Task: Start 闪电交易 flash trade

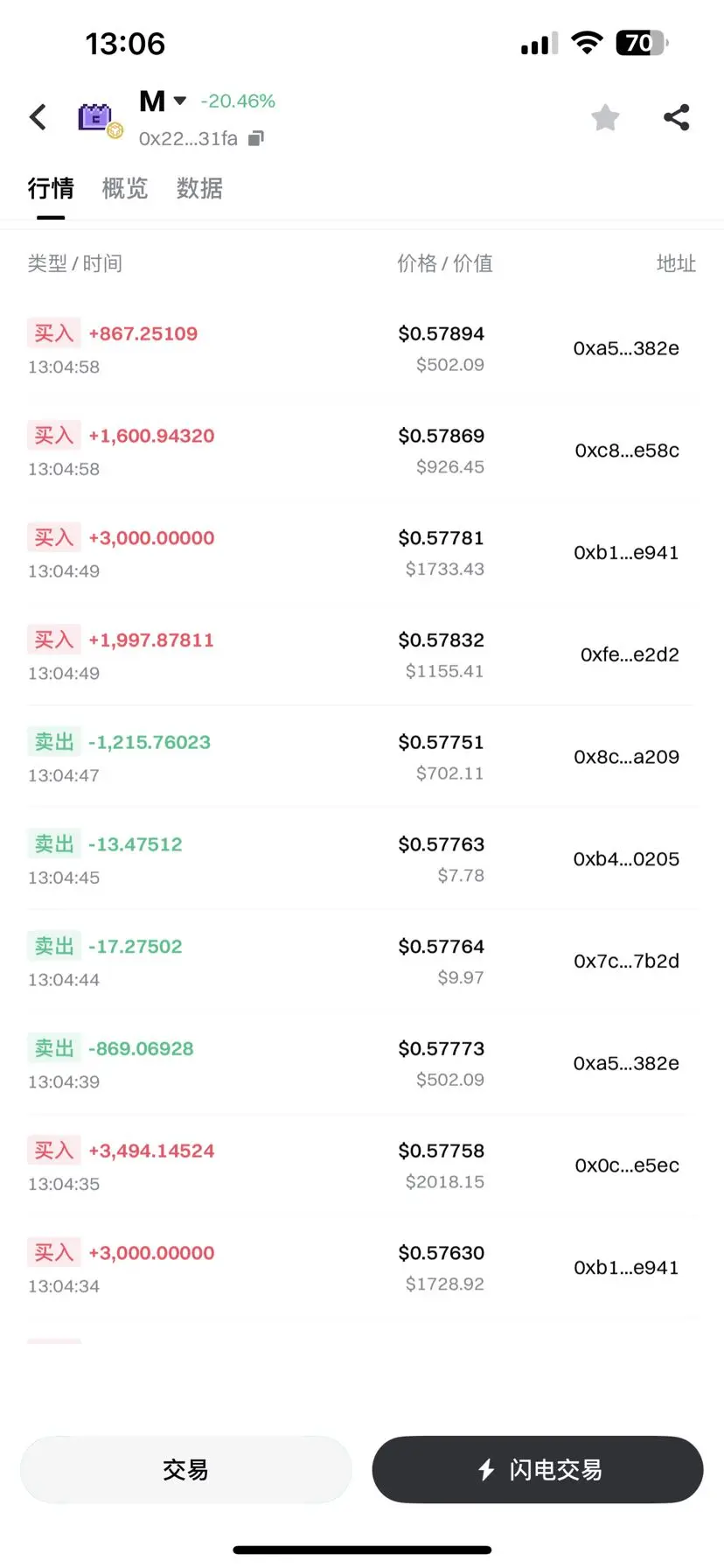Action: coord(538,1470)
